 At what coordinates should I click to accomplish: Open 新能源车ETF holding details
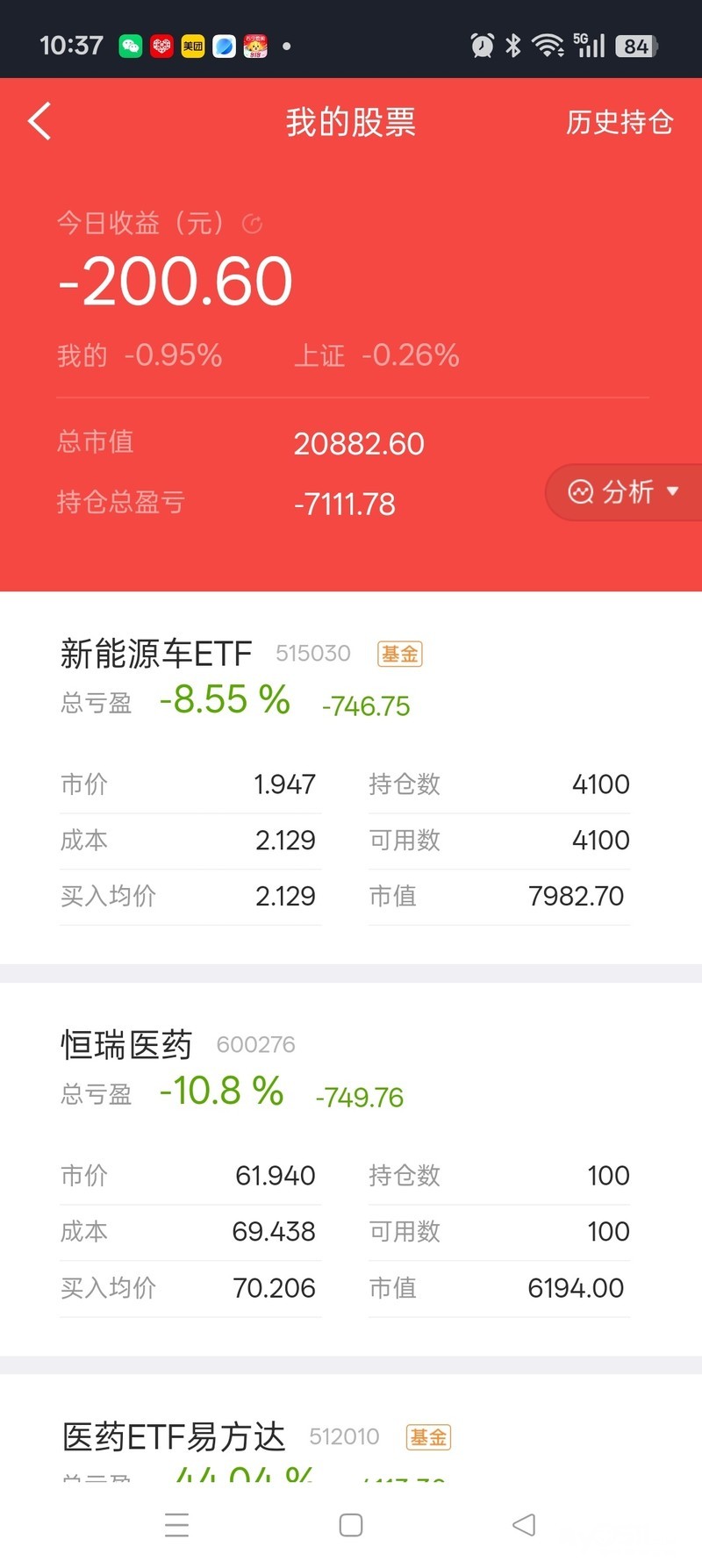pos(156,654)
